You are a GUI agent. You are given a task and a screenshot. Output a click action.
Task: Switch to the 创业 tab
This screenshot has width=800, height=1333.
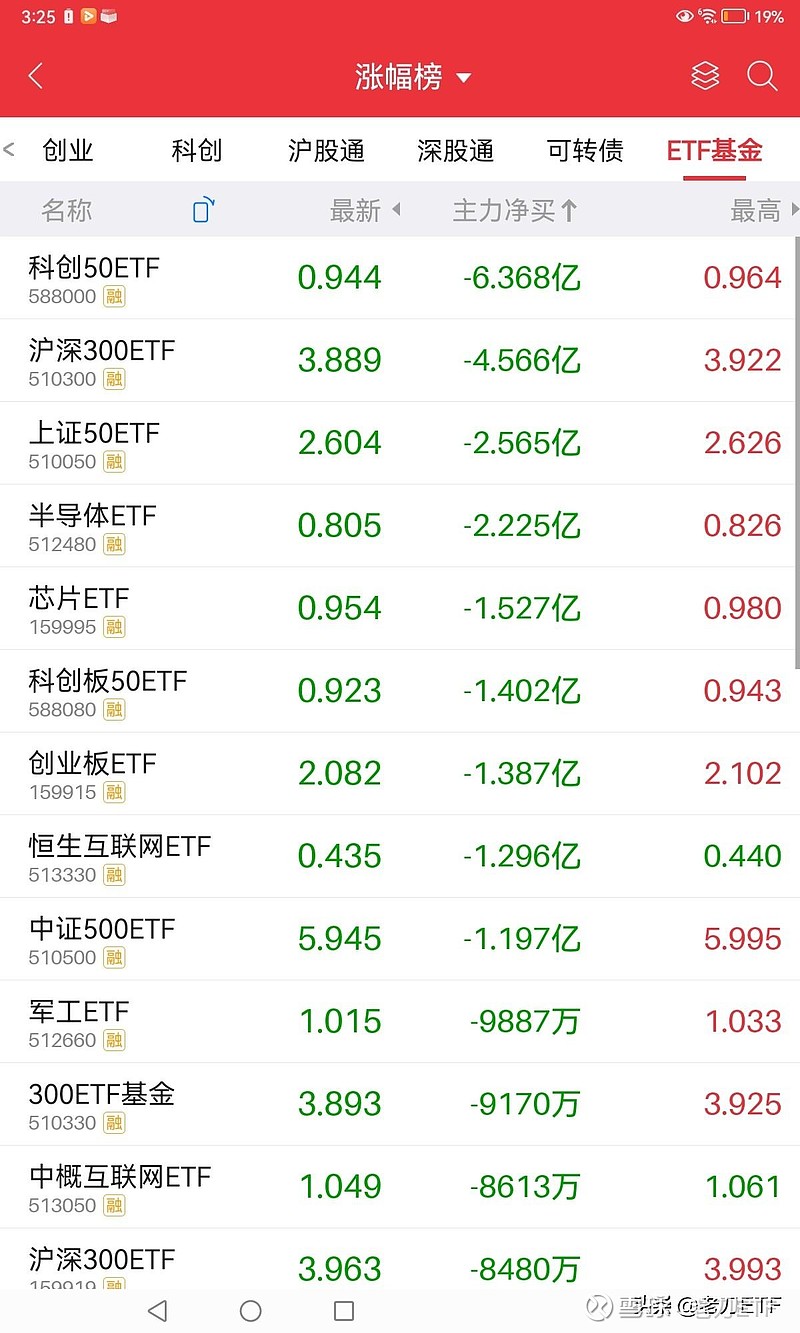click(68, 151)
